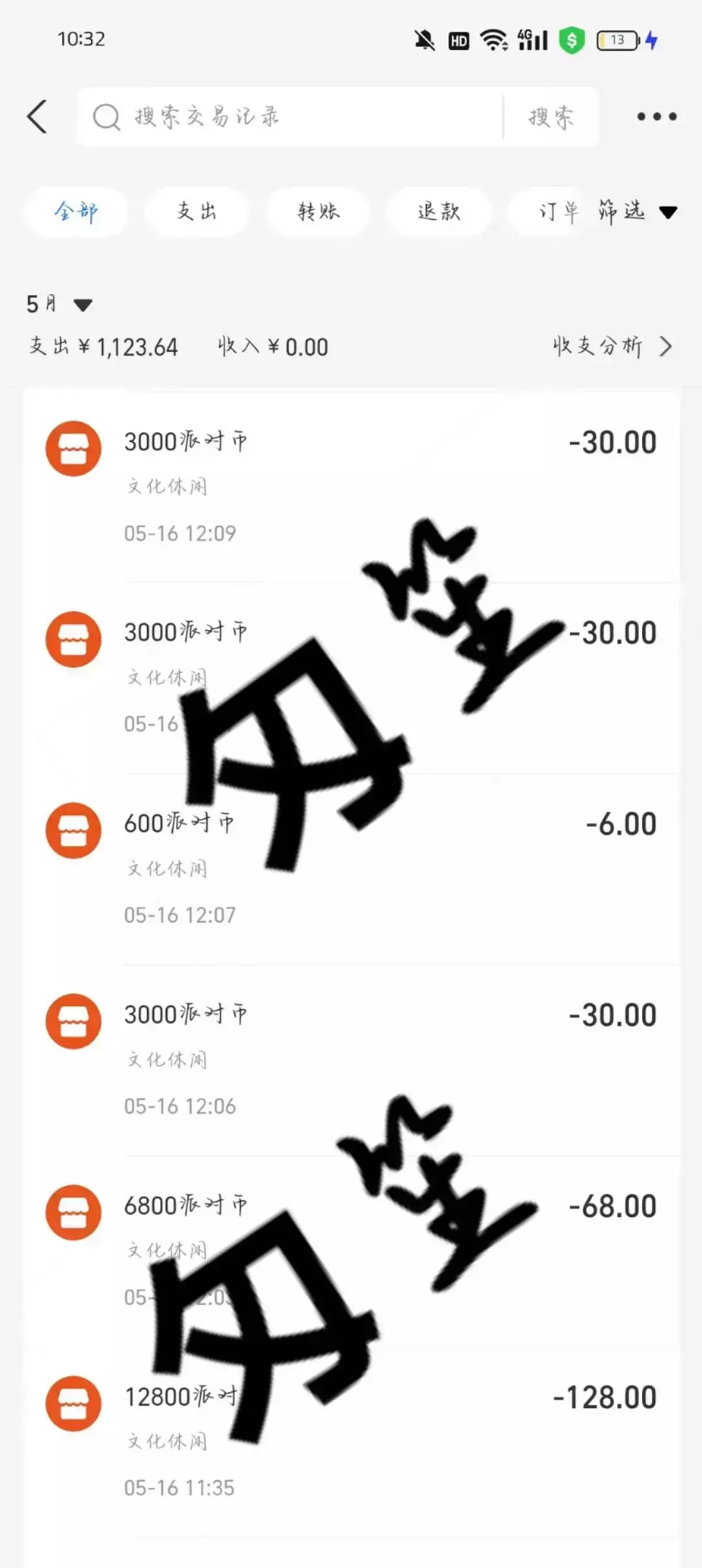702x1568 pixels.
Task: Tap the 搜索 button
Action: tap(551, 117)
